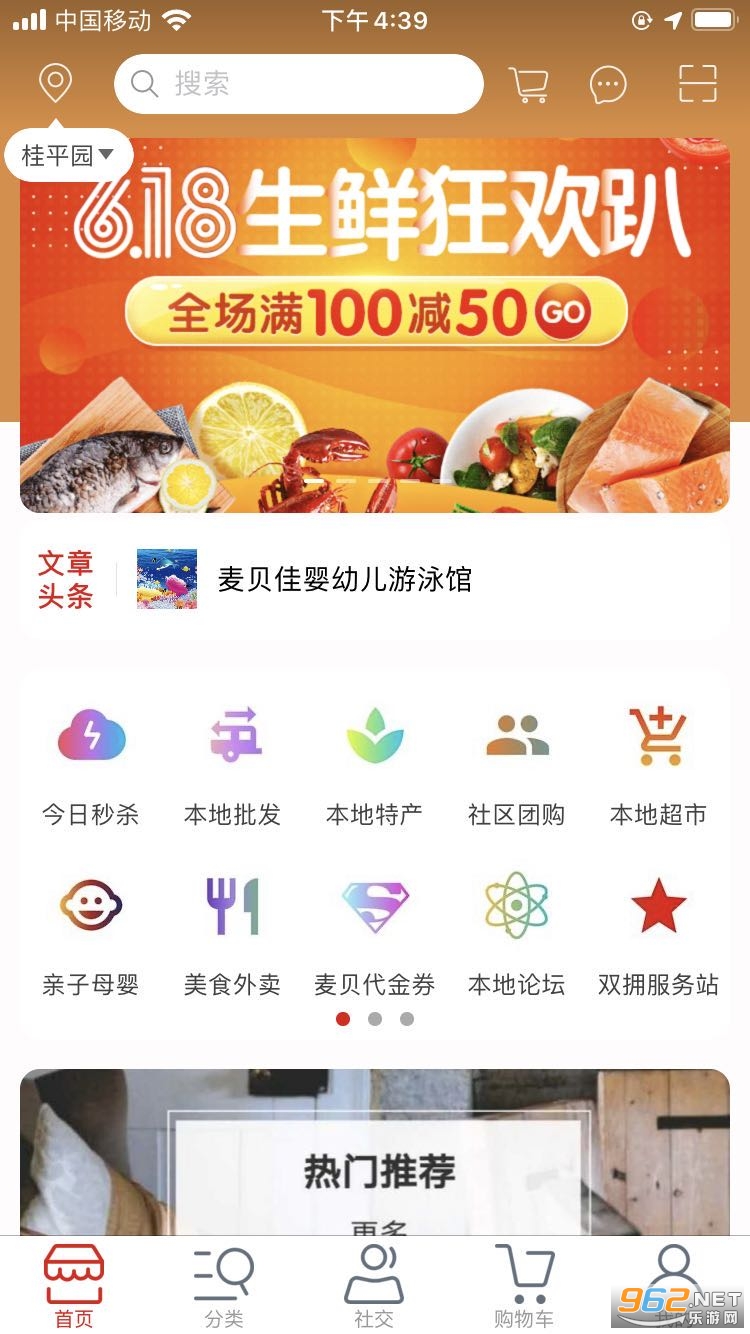The height and width of the screenshot is (1334, 750).
Task: Select the 本地批发 category
Action: click(x=233, y=766)
